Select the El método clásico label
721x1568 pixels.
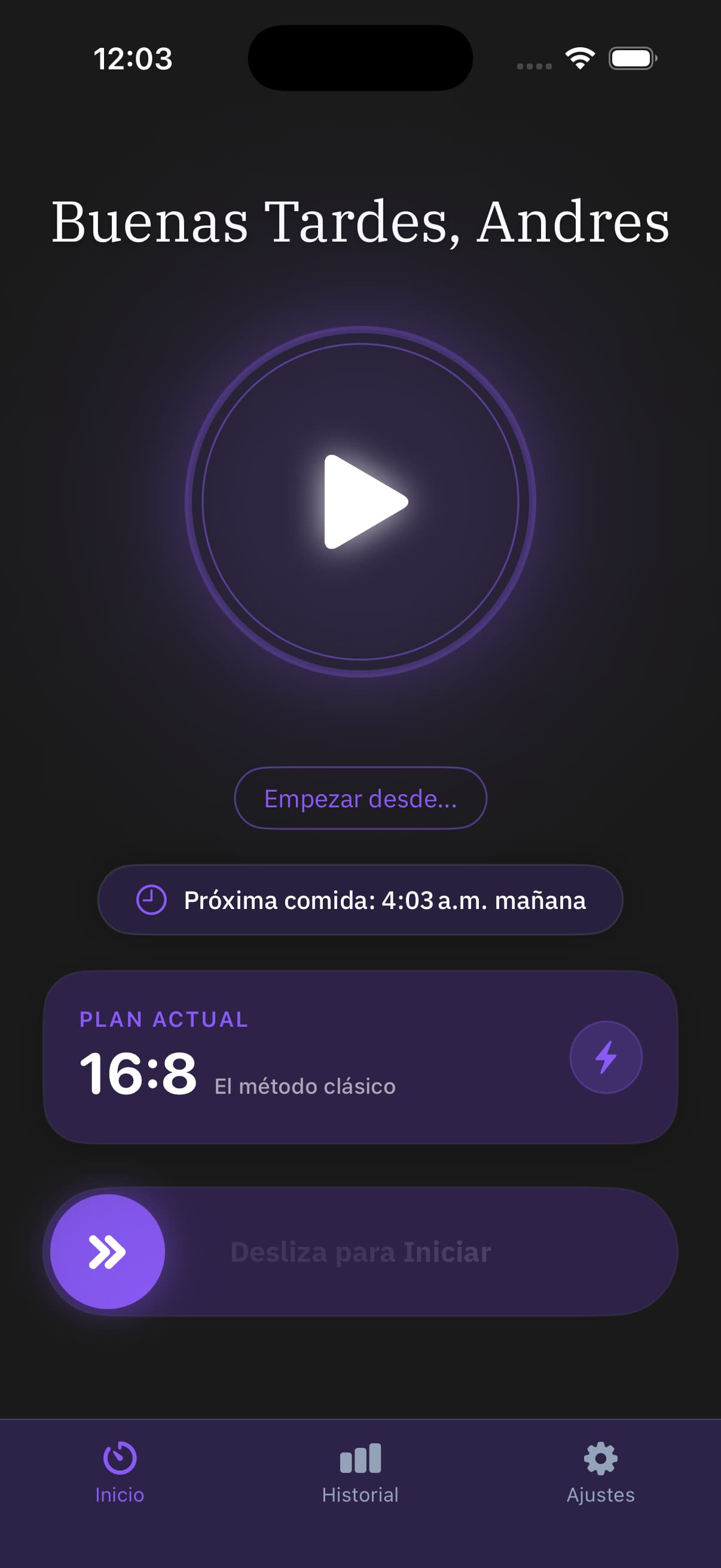click(305, 1085)
